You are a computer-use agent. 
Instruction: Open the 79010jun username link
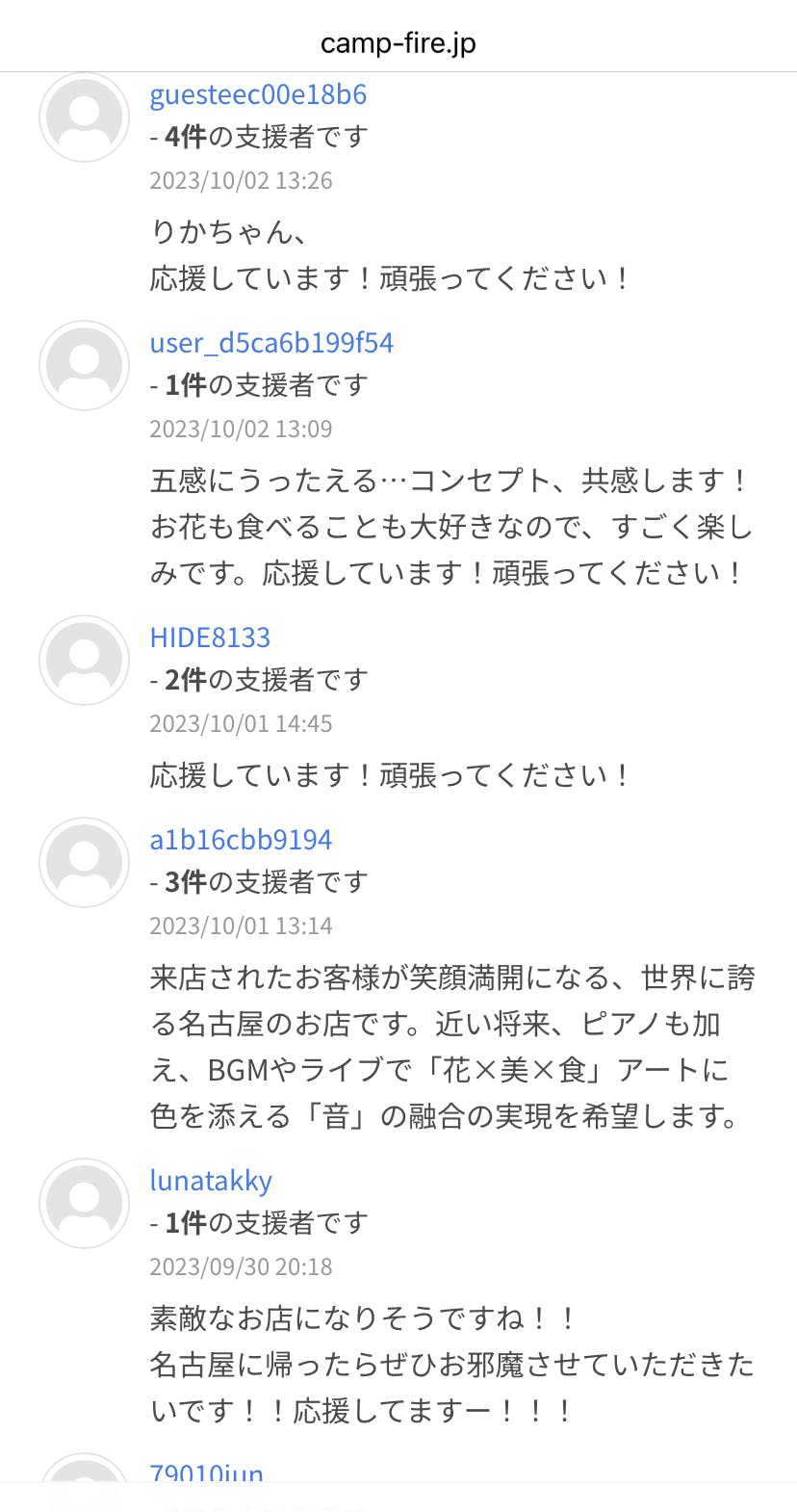(x=206, y=1473)
